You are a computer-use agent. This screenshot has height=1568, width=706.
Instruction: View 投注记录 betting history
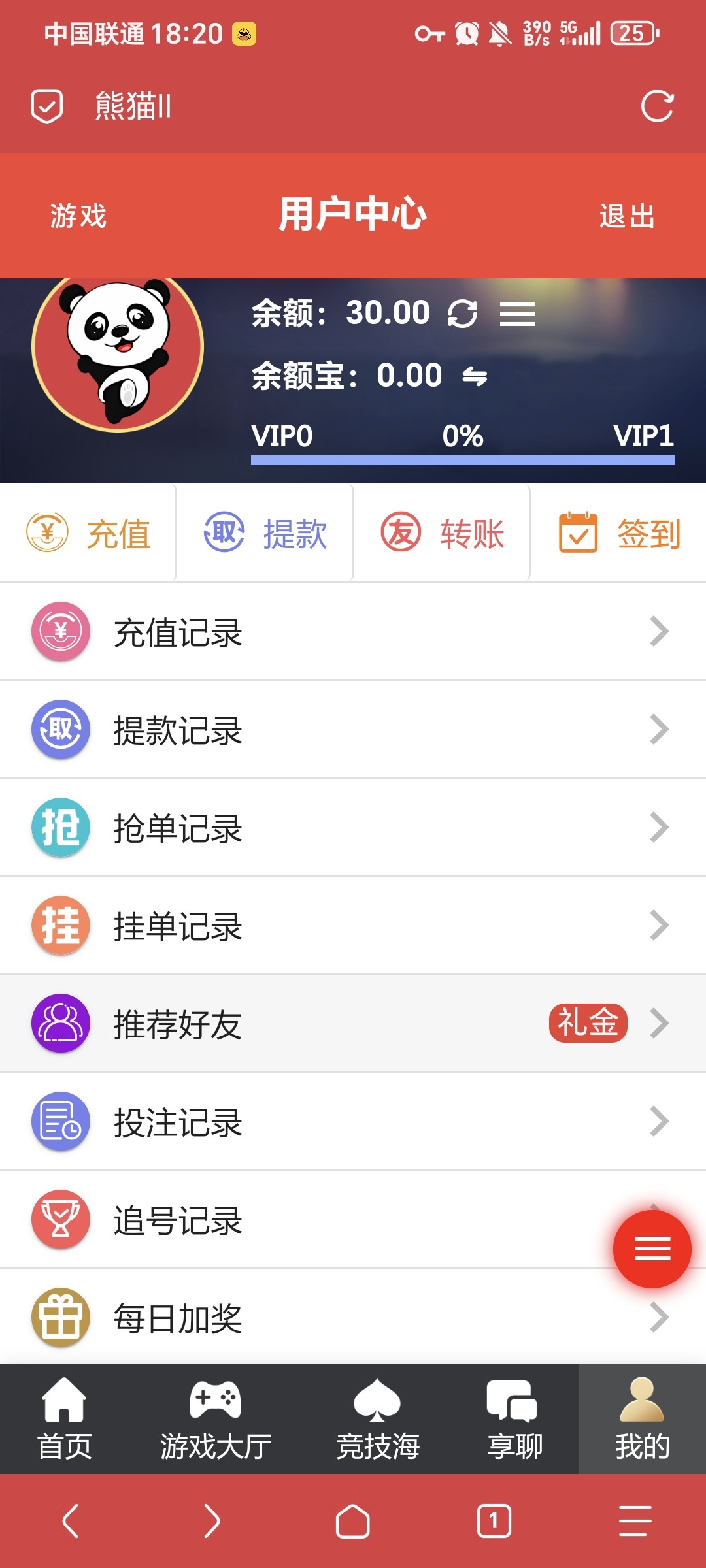(x=353, y=1122)
